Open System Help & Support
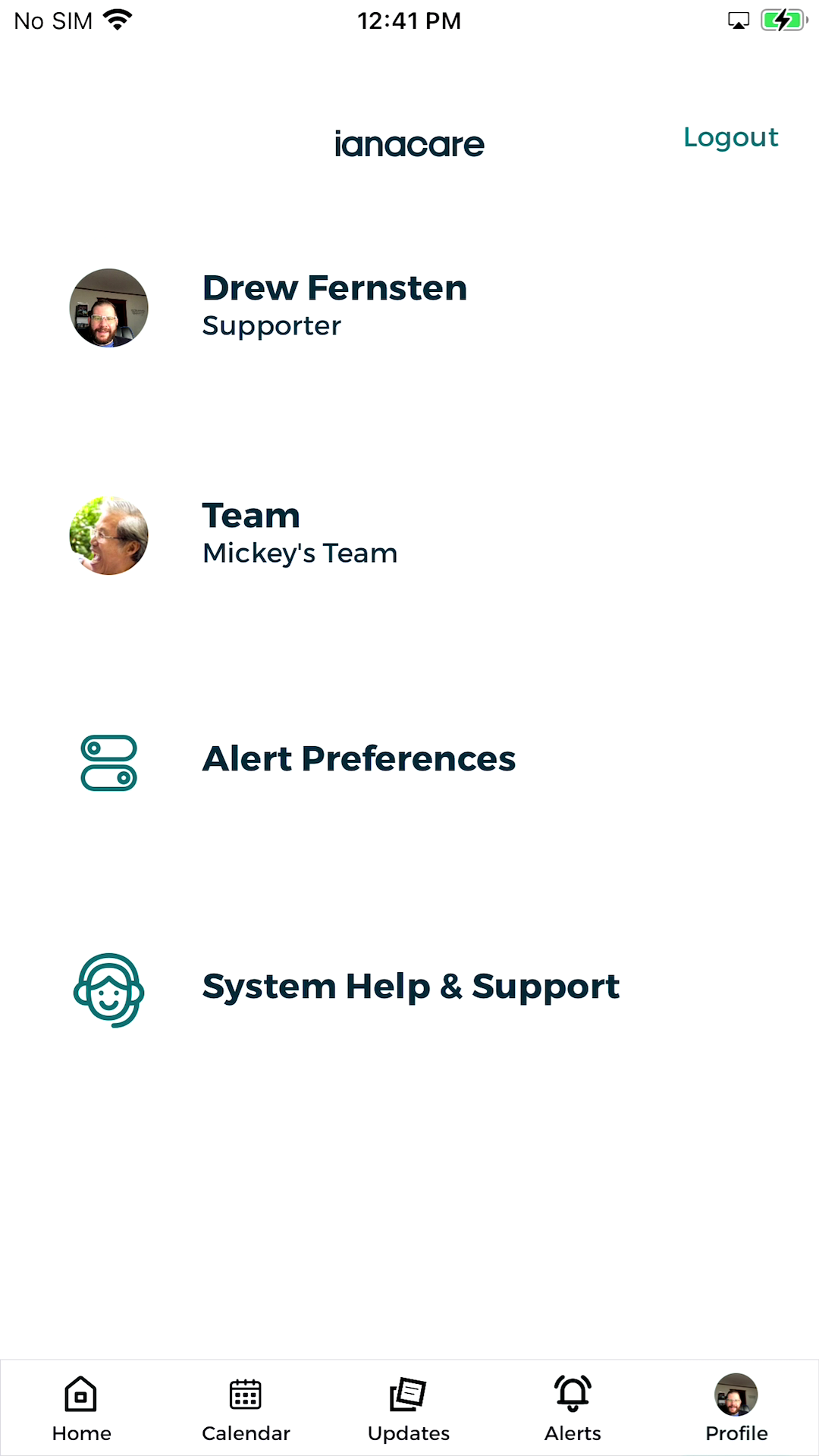The height and width of the screenshot is (1456, 819). coord(410,987)
